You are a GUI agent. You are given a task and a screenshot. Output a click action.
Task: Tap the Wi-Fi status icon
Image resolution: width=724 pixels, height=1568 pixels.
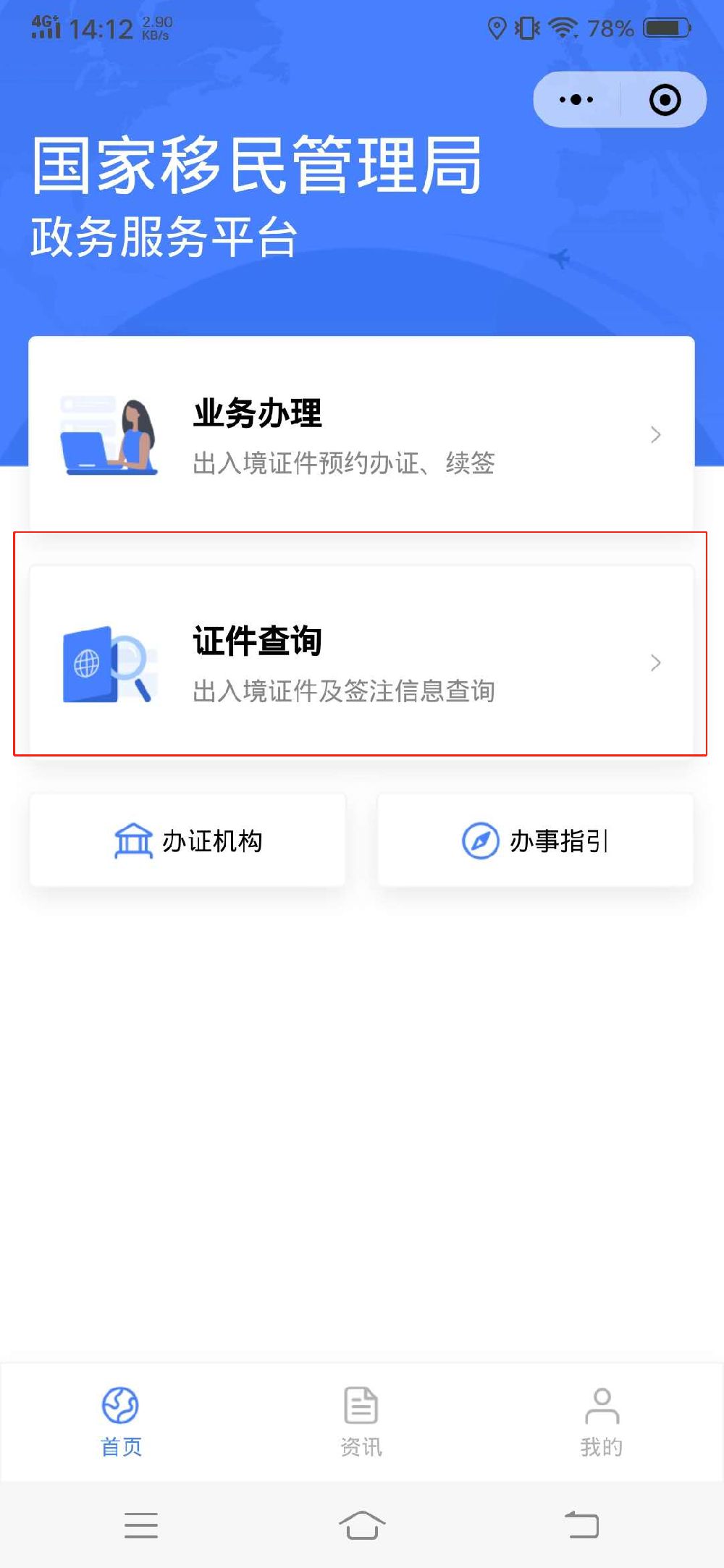561,28
